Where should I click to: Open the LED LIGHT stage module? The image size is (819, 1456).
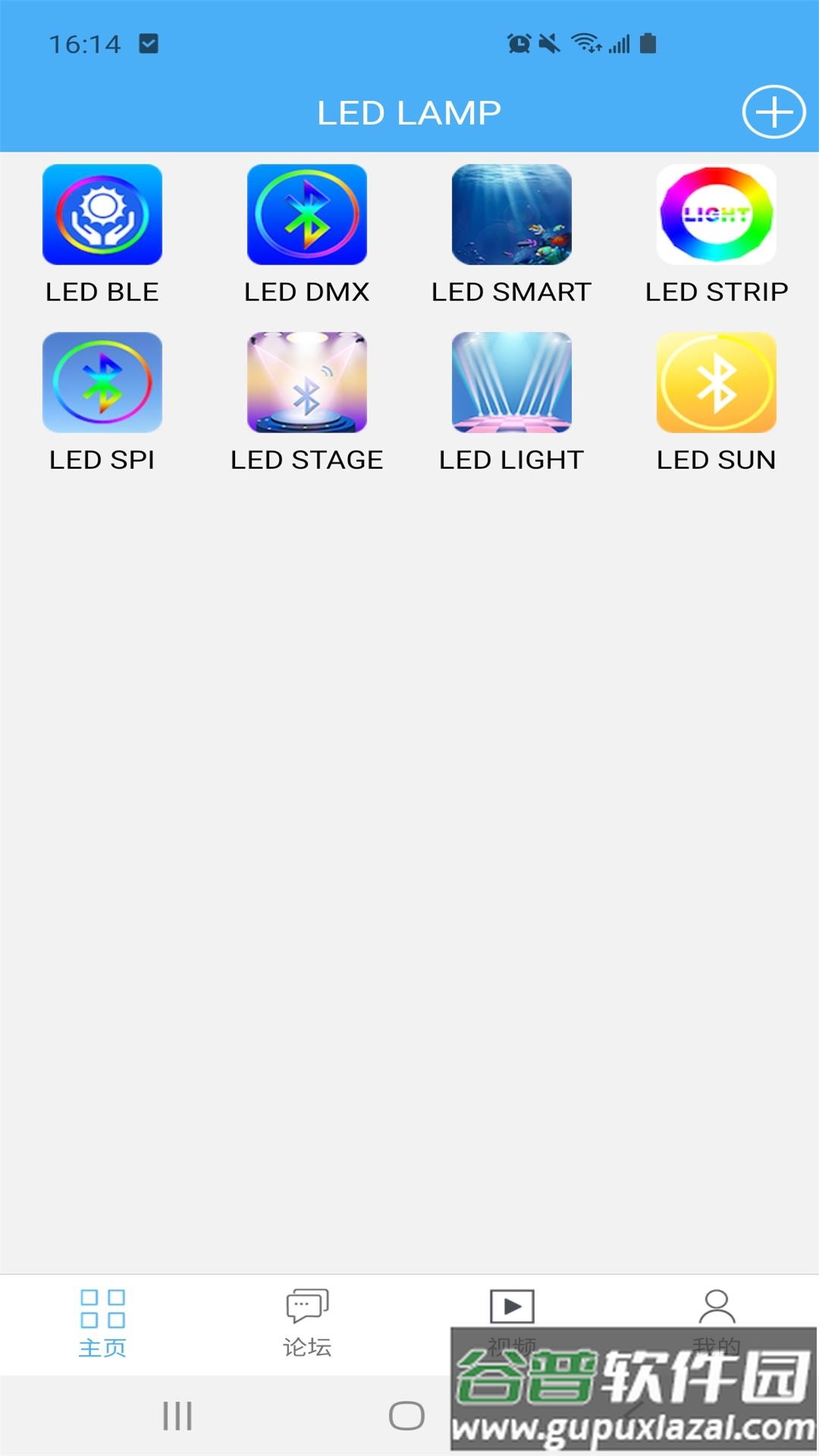[512, 382]
